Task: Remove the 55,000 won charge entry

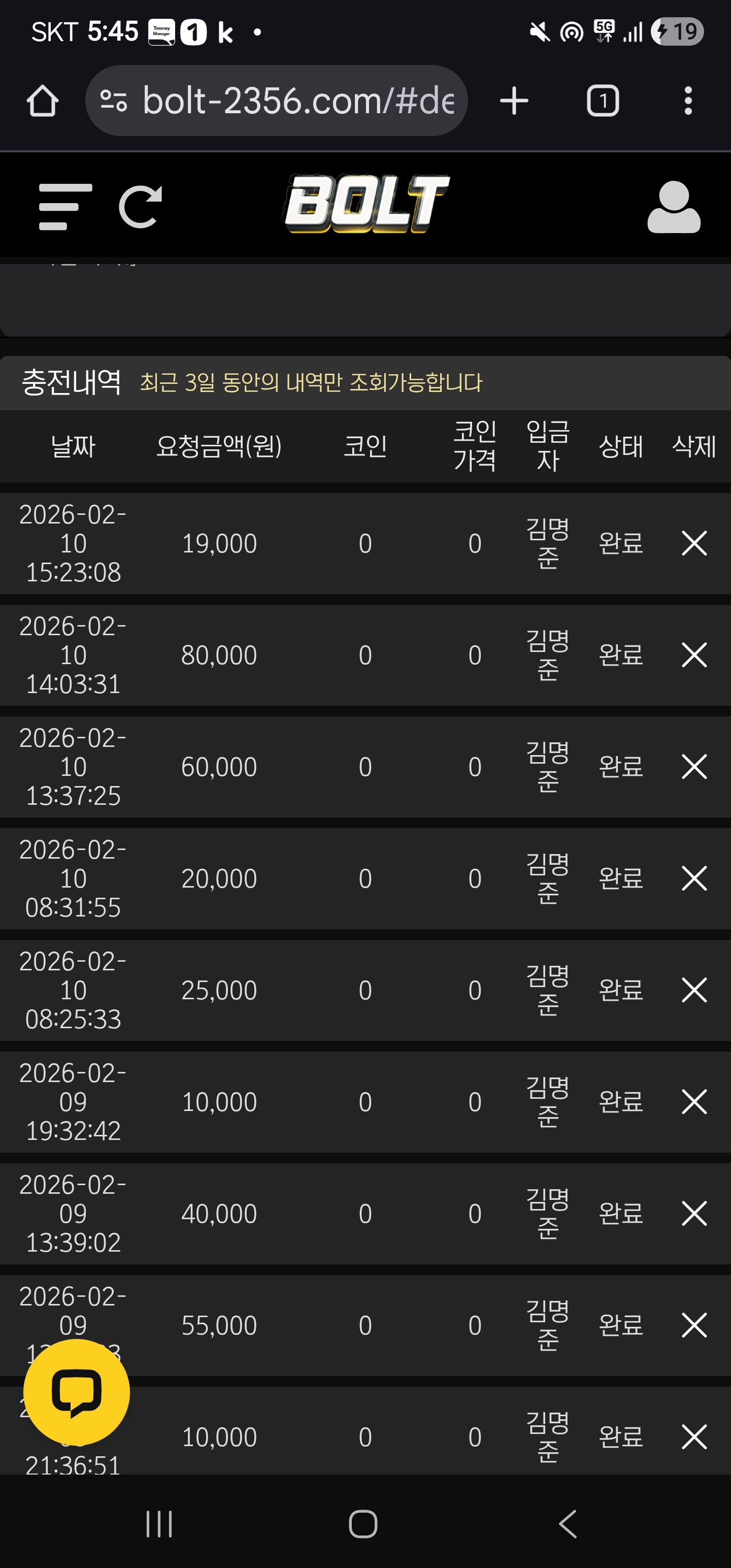Action: pos(694,1325)
